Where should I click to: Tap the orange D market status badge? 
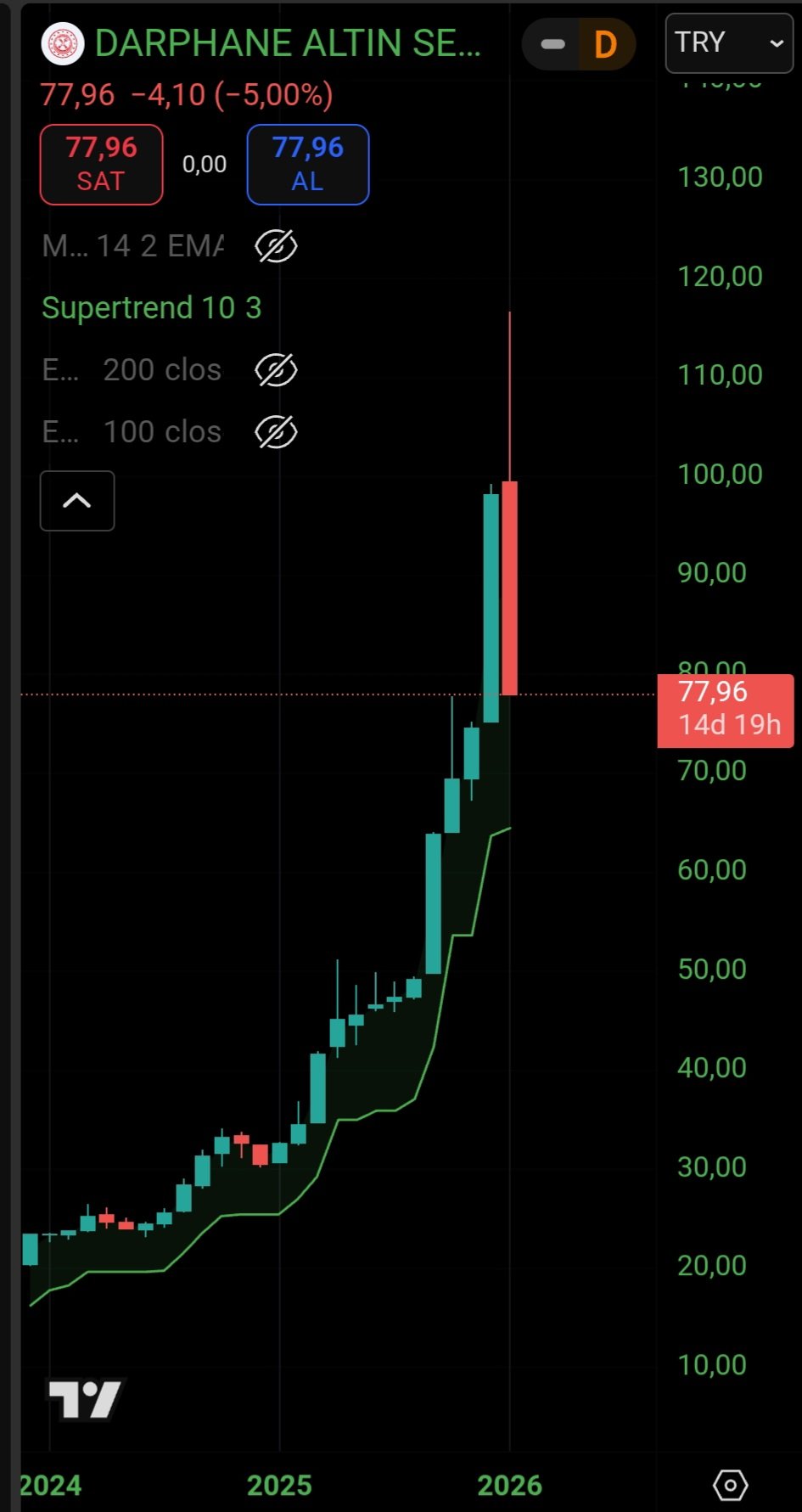point(605,44)
